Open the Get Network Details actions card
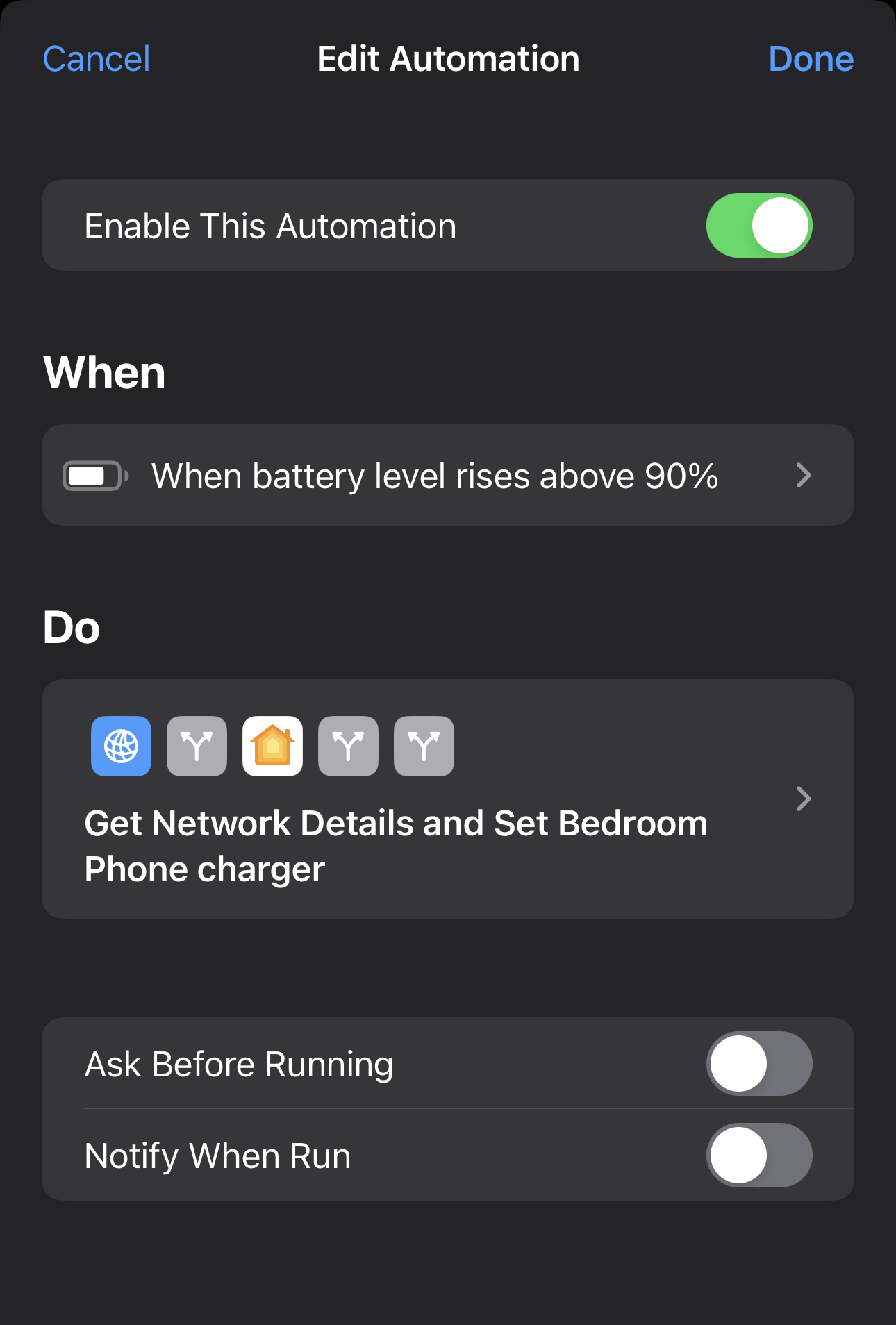This screenshot has height=1325, width=896. 447,799
